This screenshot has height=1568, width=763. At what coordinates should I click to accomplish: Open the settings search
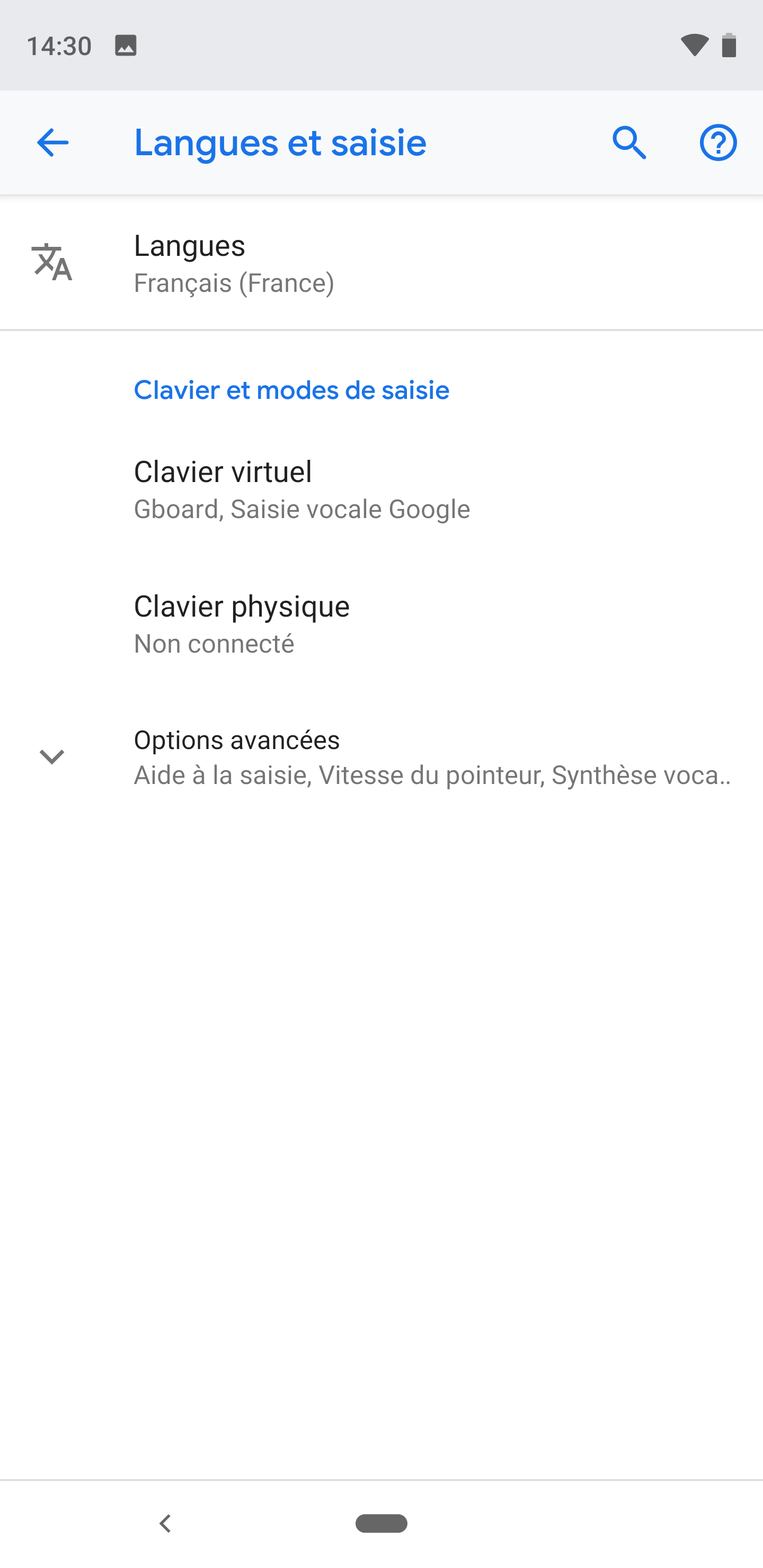[629, 143]
